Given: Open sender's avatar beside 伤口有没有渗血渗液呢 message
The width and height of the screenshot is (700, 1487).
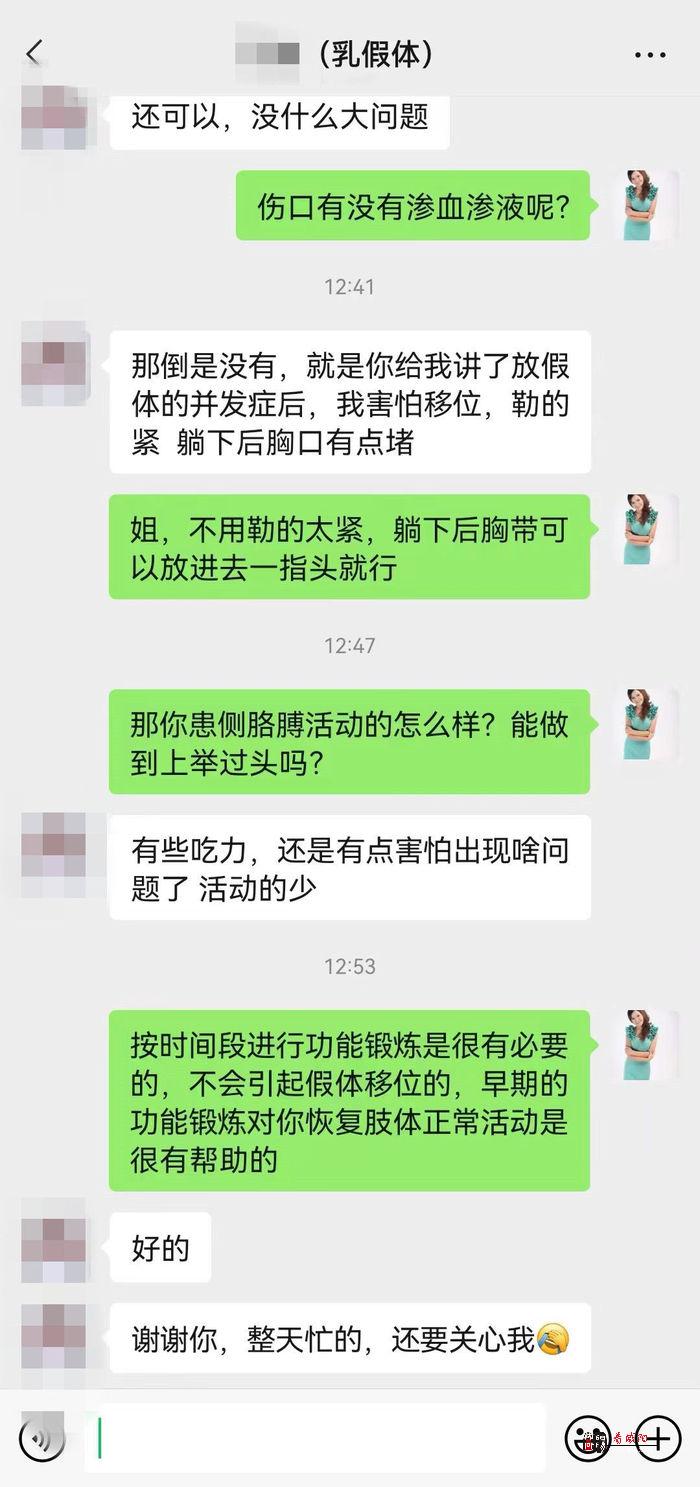Looking at the screenshot, I should (x=643, y=205).
